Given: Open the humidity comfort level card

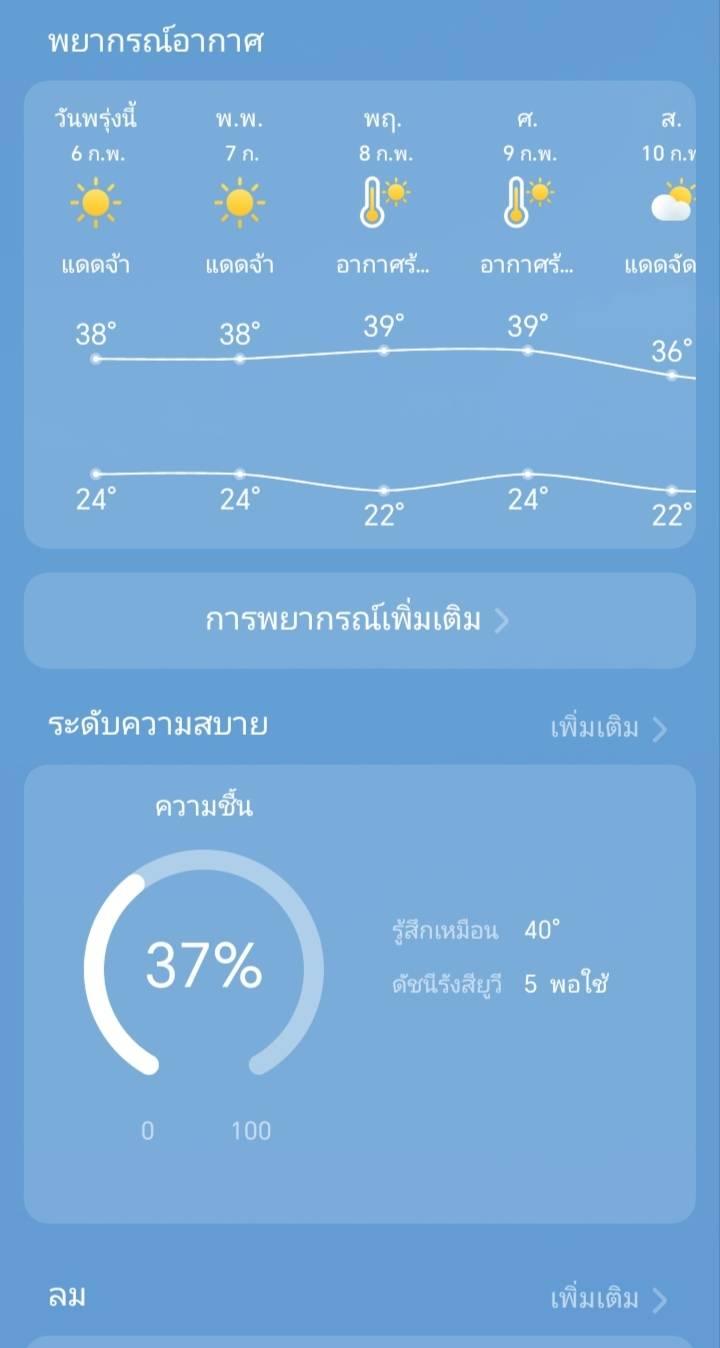Looking at the screenshot, I should click(x=359, y=994).
